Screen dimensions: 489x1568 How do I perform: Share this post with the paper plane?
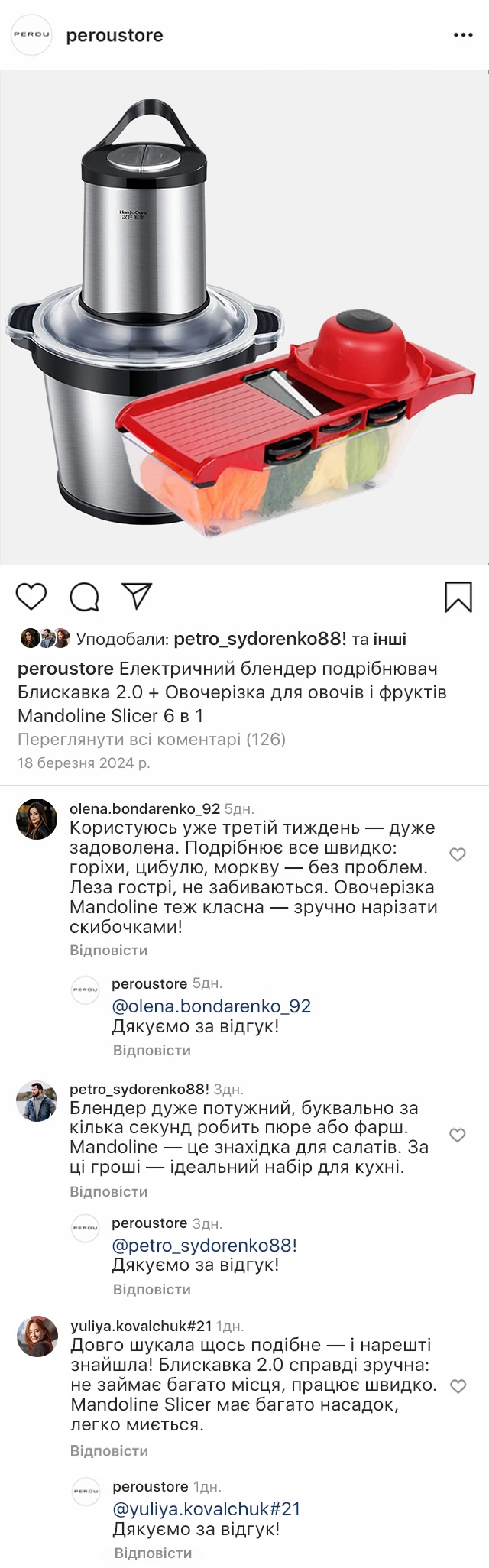pyautogui.click(x=138, y=596)
